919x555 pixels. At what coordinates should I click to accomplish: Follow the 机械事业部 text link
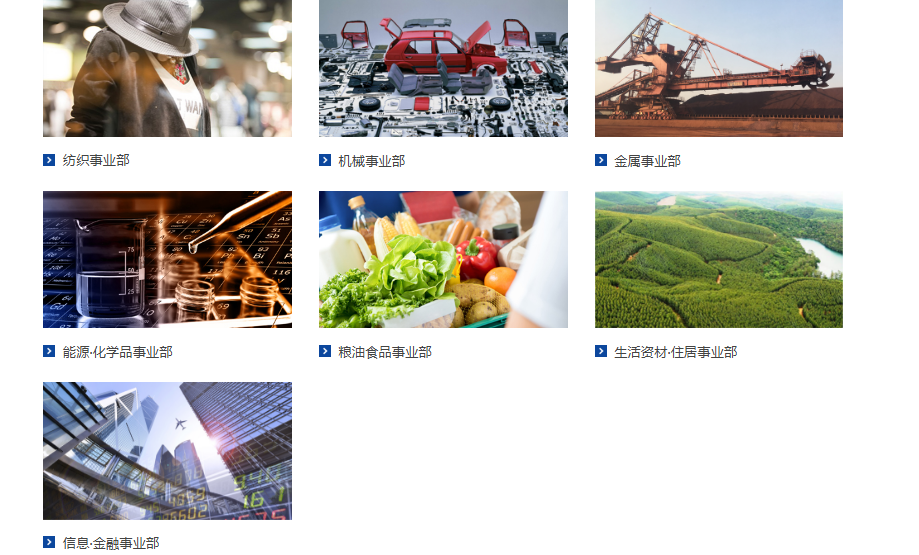[371, 161]
